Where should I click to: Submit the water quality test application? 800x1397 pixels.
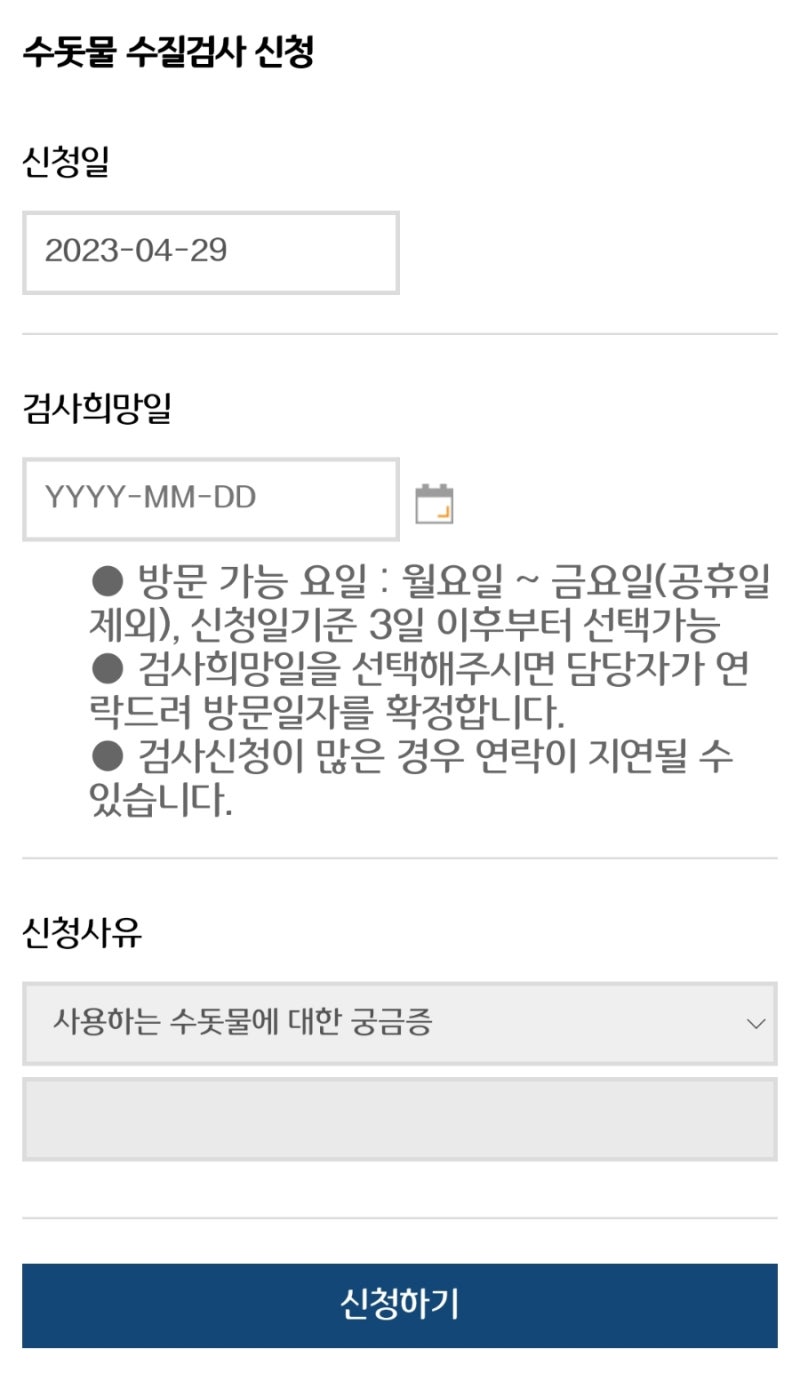tap(400, 1305)
